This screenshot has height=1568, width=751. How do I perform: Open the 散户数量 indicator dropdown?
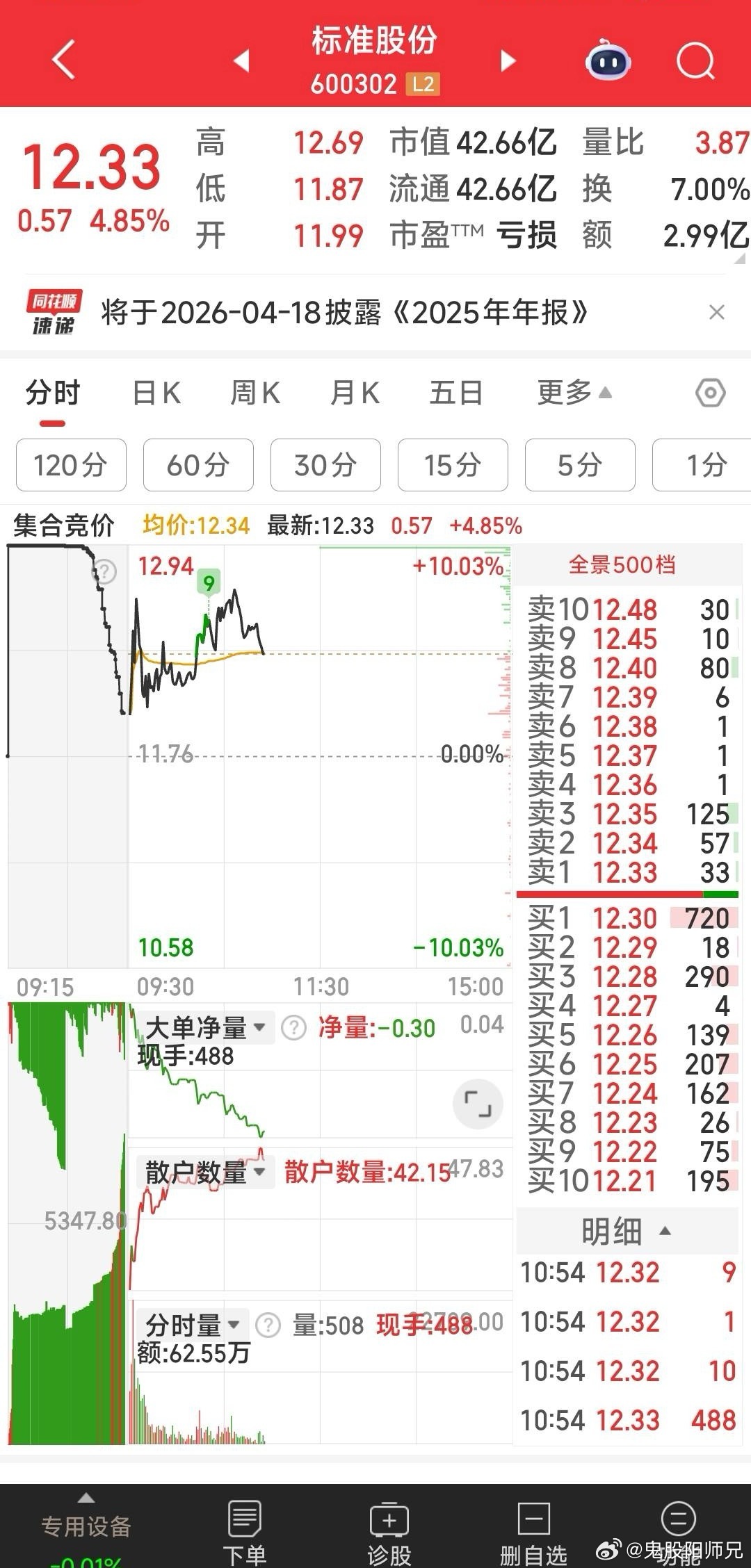260,1172
